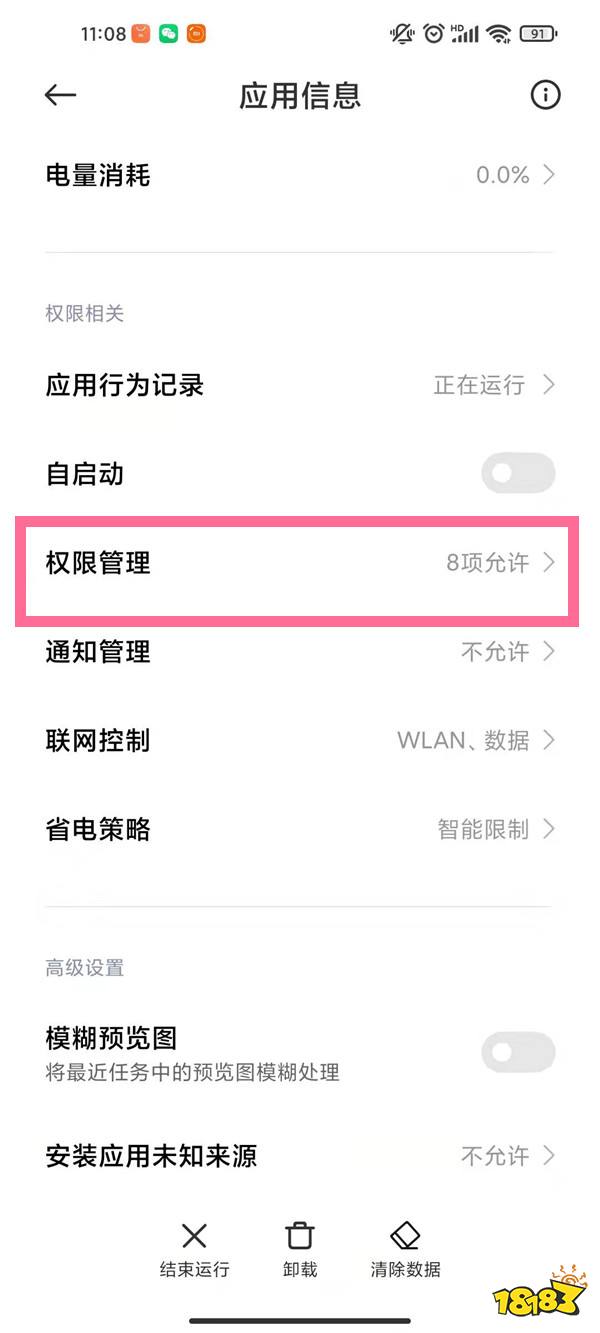Toggle the 自启动 switch
The width and height of the screenshot is (600, 1333).
(x=517, y=473)
